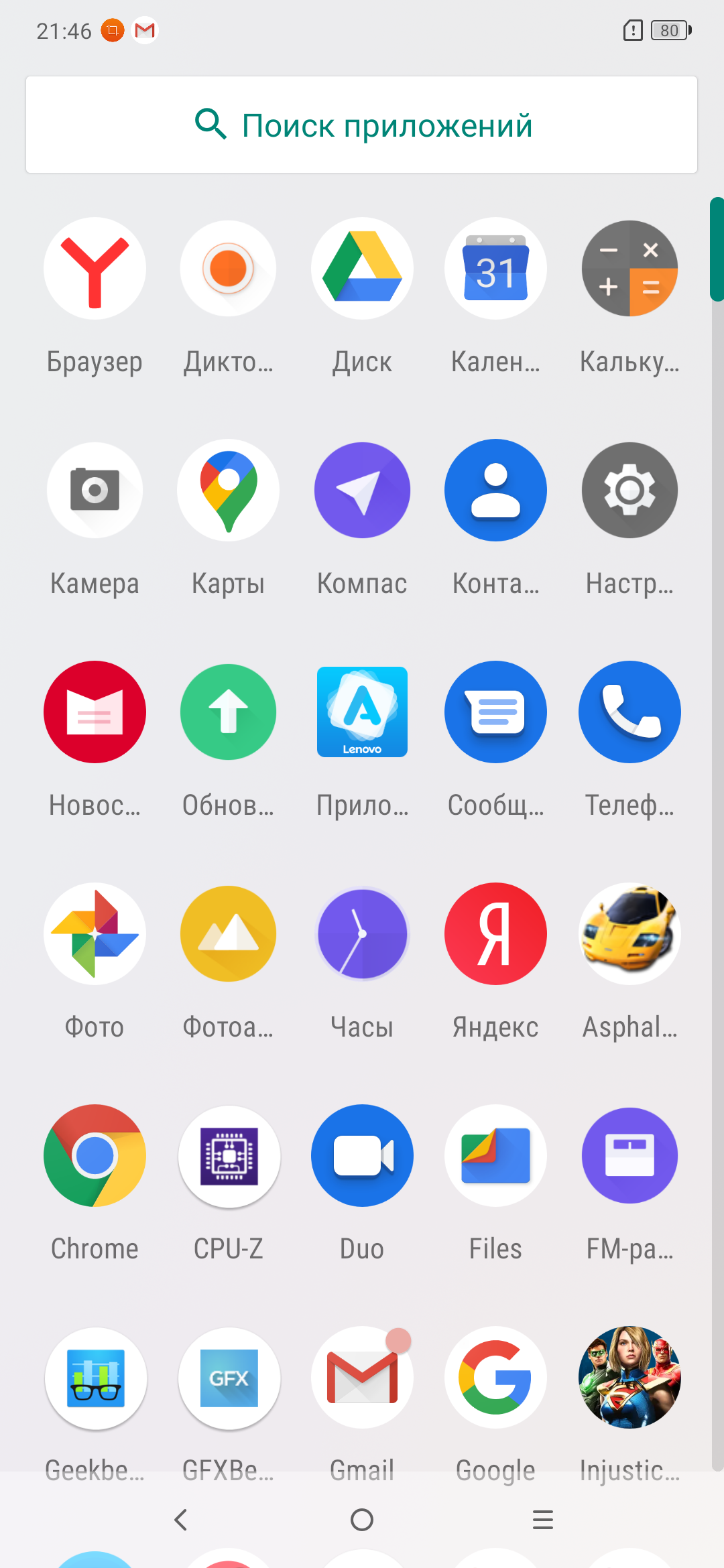
Task: Open the Calendar app with 31
Action: point(495,269)
